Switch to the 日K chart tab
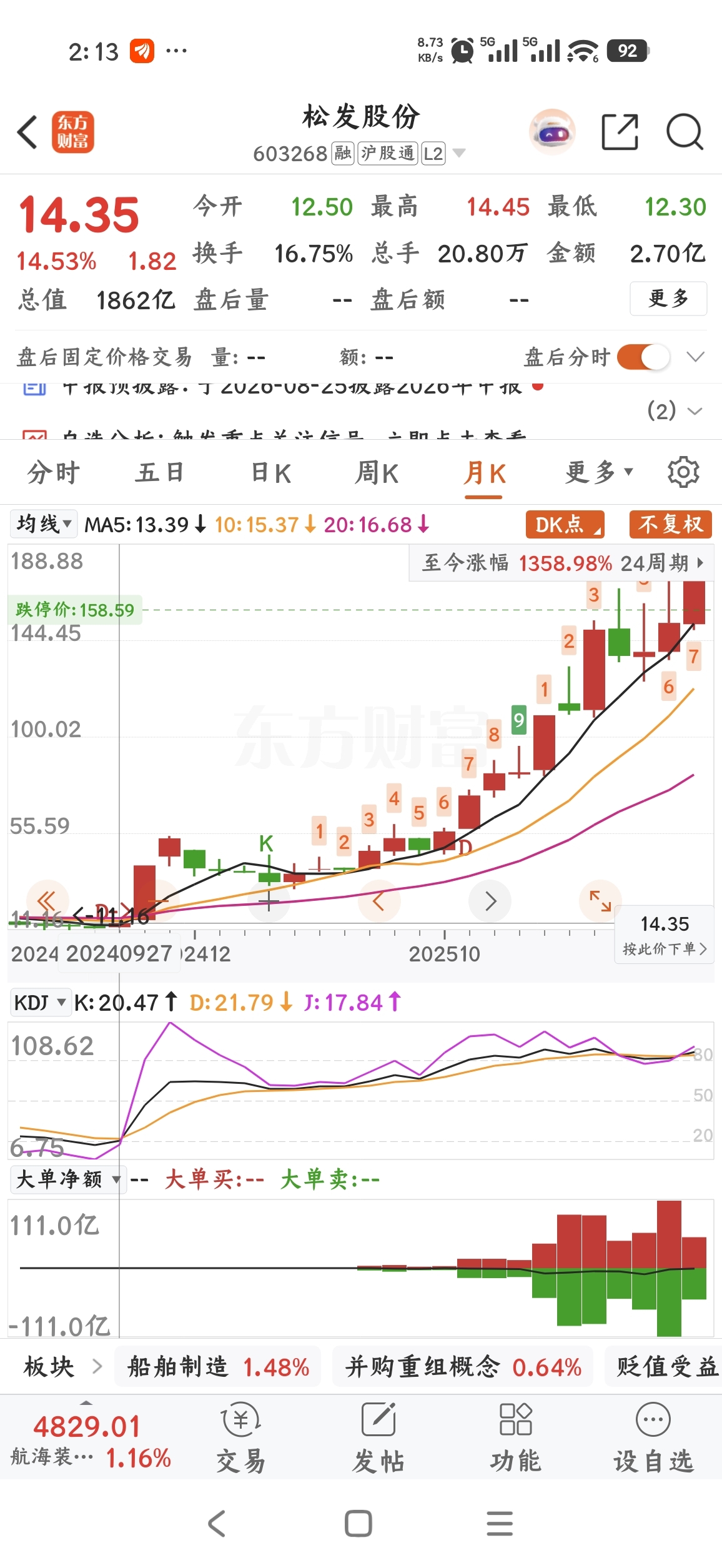 pyautogui.click(x=271, y=472)
